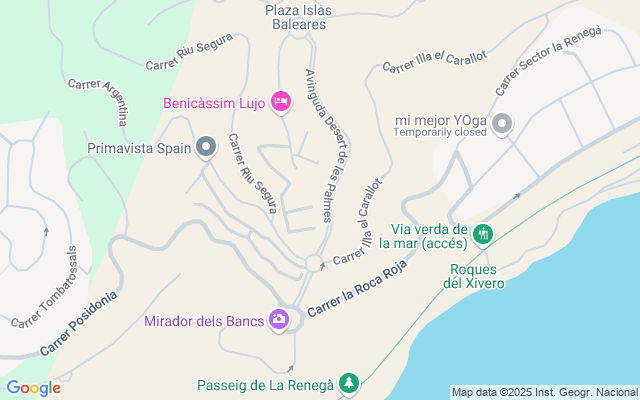Open Via verda de la mar hiking marker
Image resolution: width=640 pixels, height=400 pixels.
click(x=484, y=234)
